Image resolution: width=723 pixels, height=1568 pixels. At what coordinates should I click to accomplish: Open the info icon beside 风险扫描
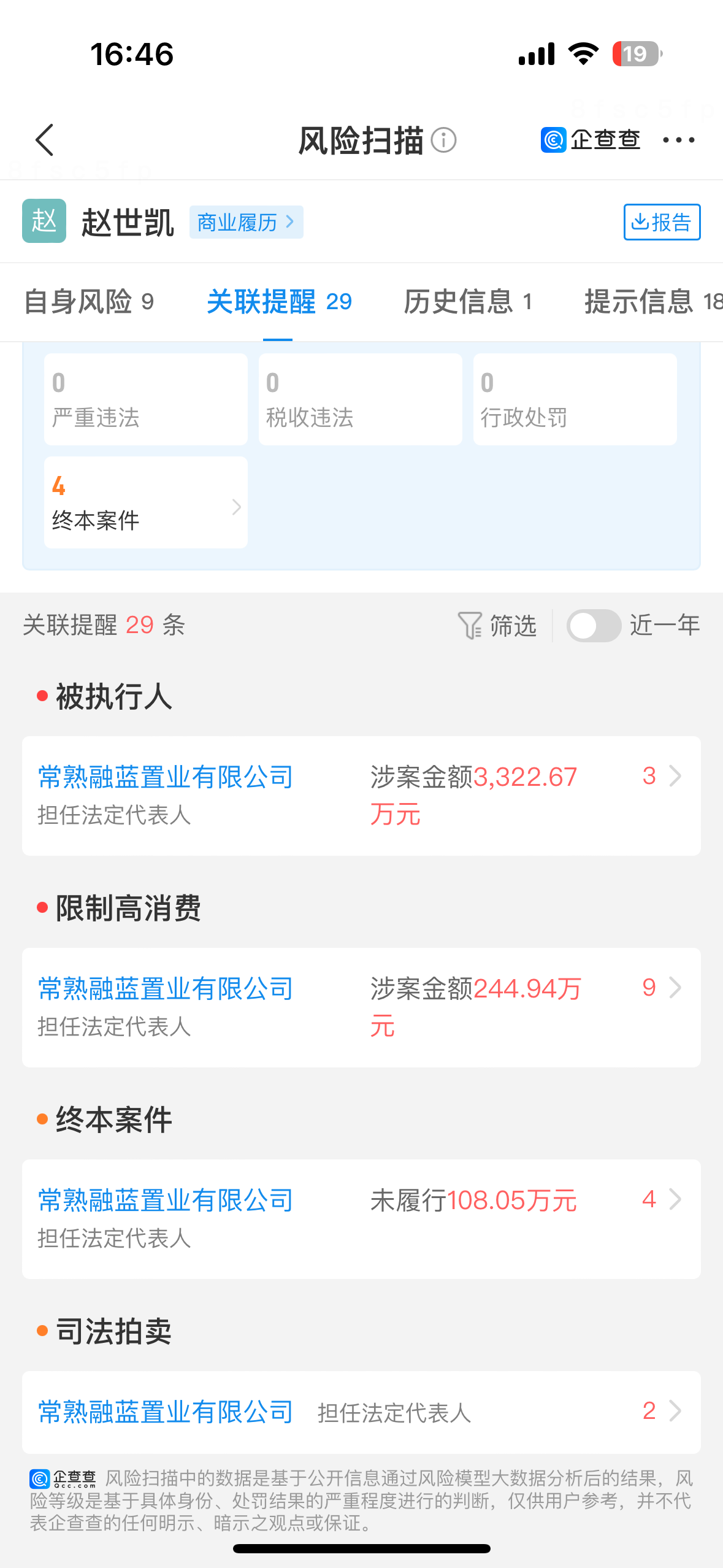[443, 140]
